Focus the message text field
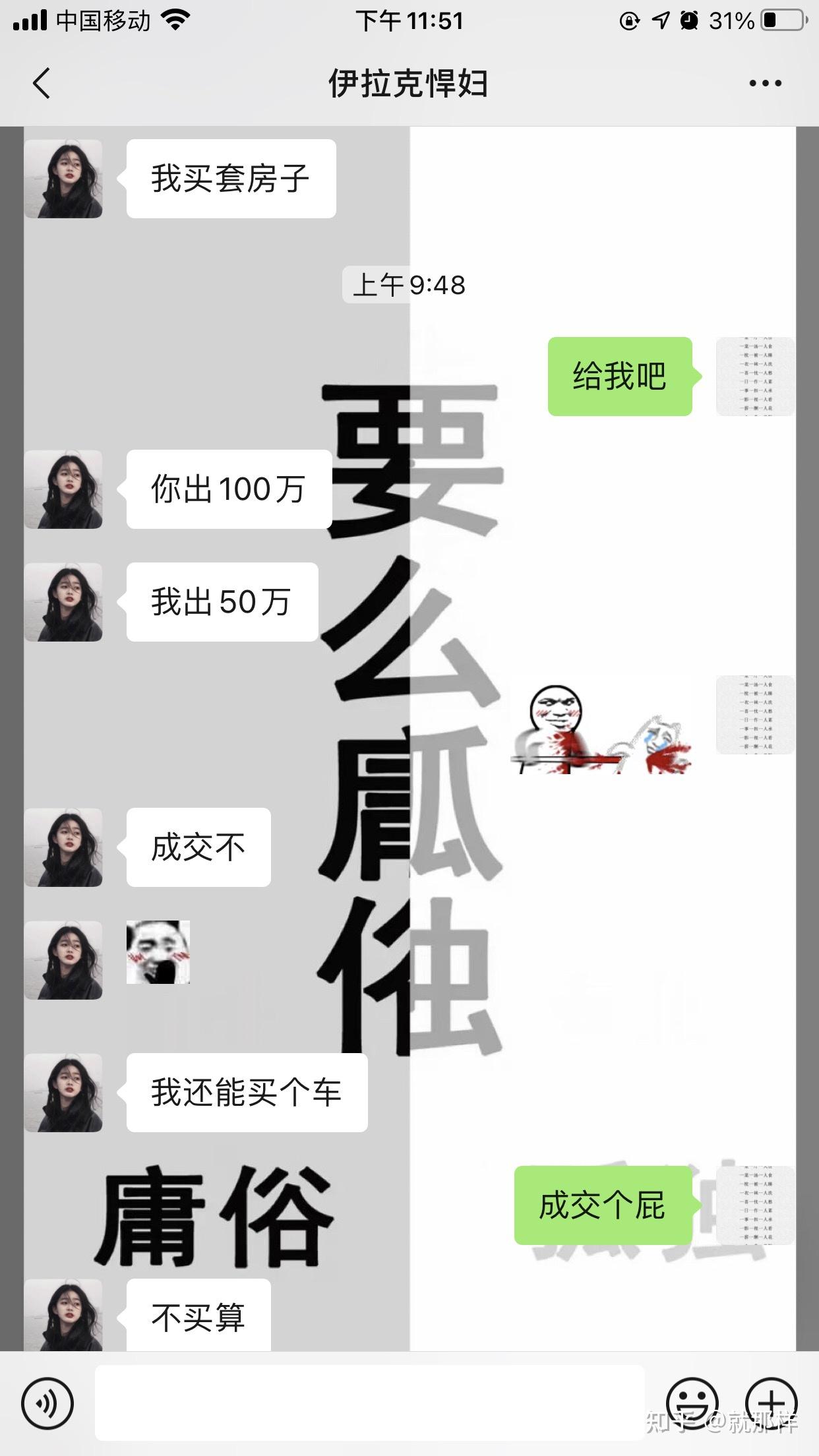819x1456 pixels. coord(369,1403)
